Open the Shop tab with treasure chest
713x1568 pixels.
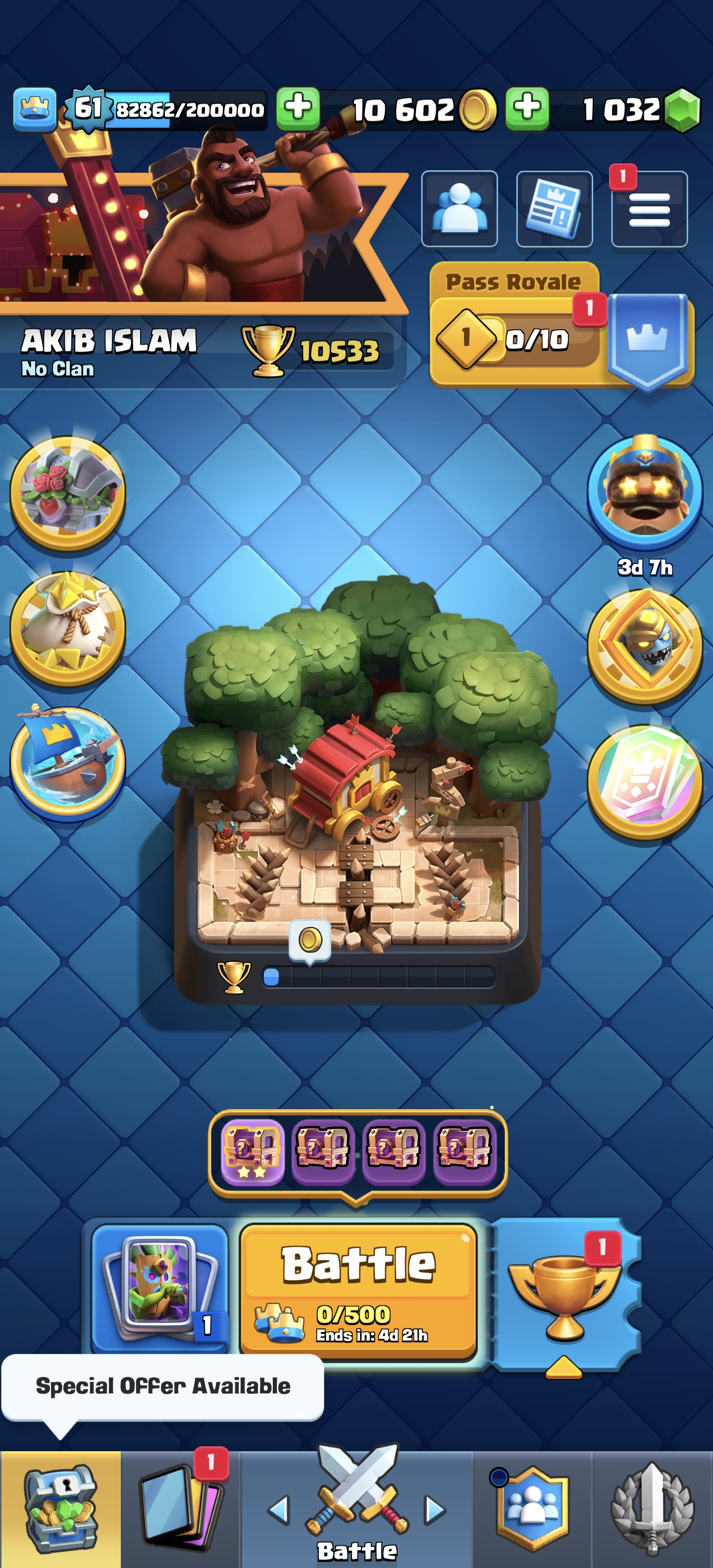click(60, 1508)
